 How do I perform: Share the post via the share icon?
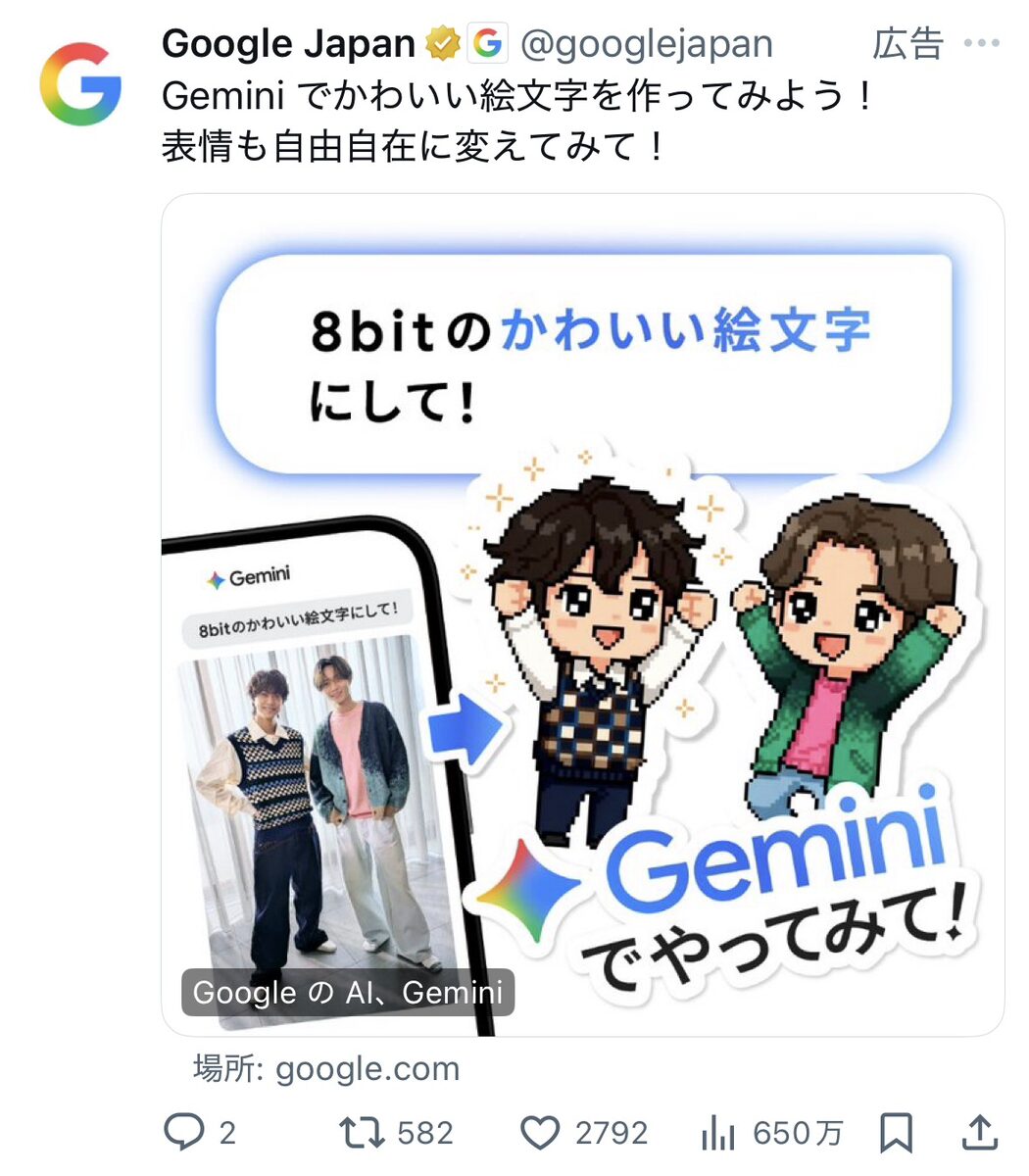(x=980, y=1132)
